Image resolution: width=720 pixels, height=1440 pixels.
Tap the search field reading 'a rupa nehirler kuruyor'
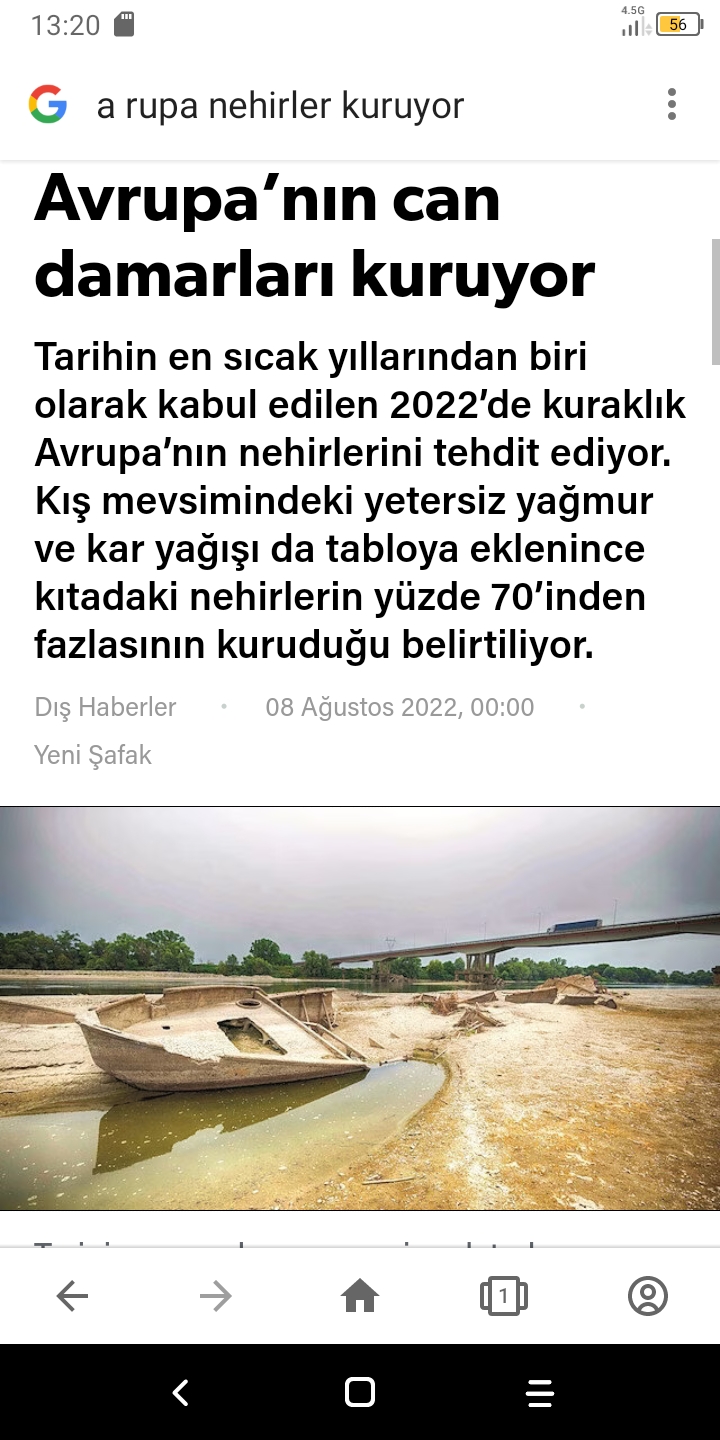coord(280,105)
